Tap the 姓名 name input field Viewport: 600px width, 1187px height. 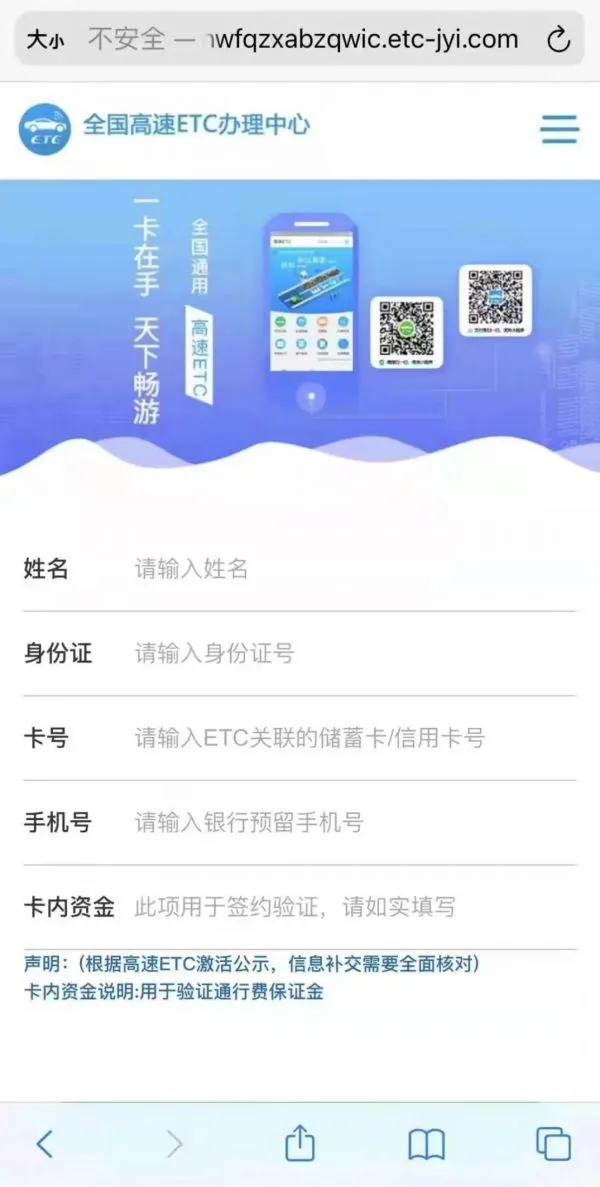pos(350,569)
